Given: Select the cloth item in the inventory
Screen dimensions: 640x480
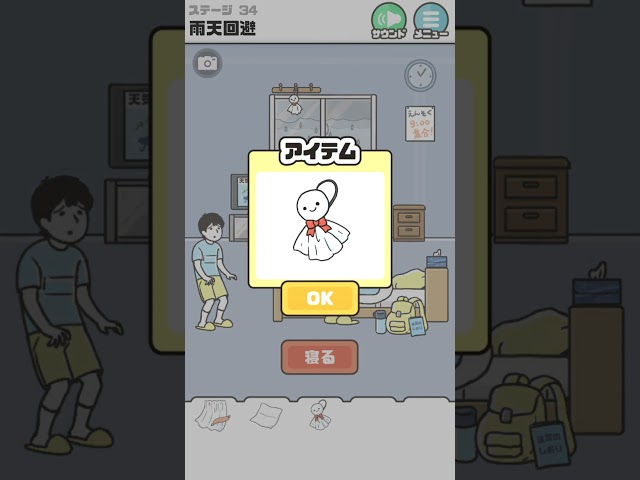Looking at the screenshot, I should tap(265, 414).
